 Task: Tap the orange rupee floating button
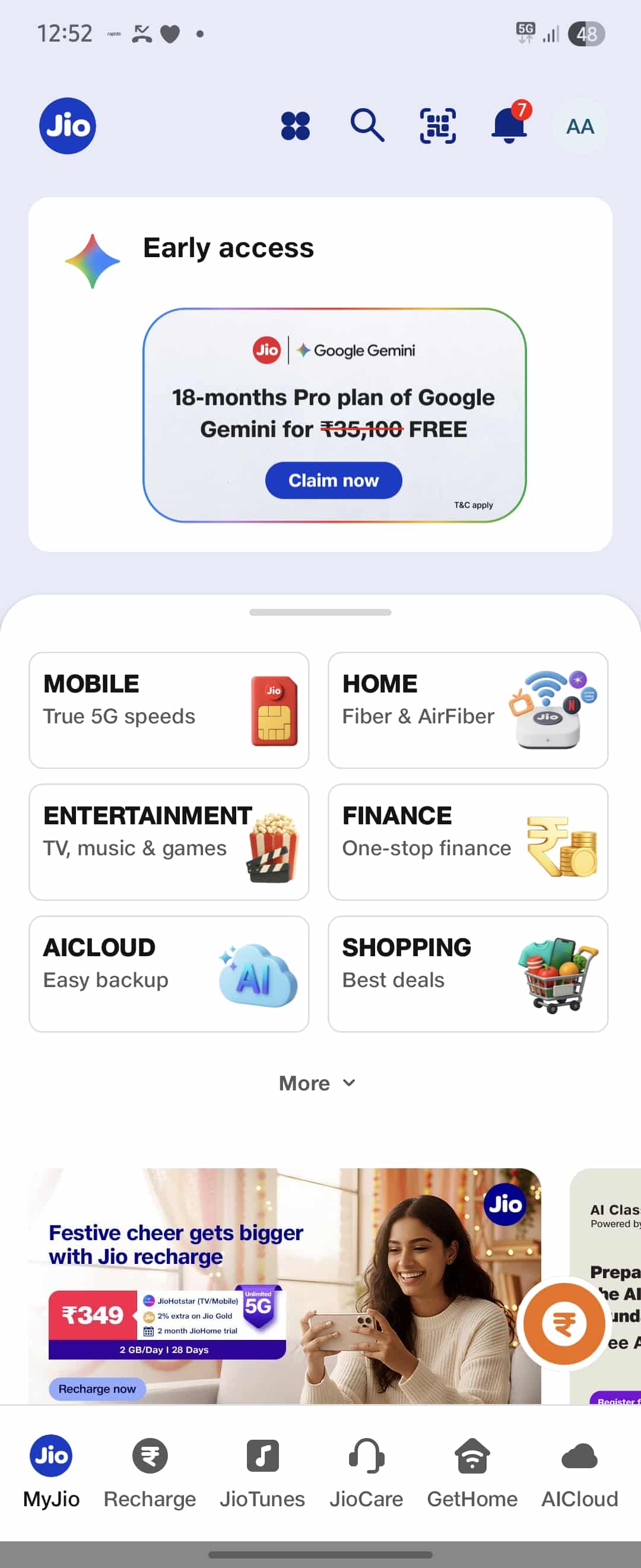tap(564, 1324)
